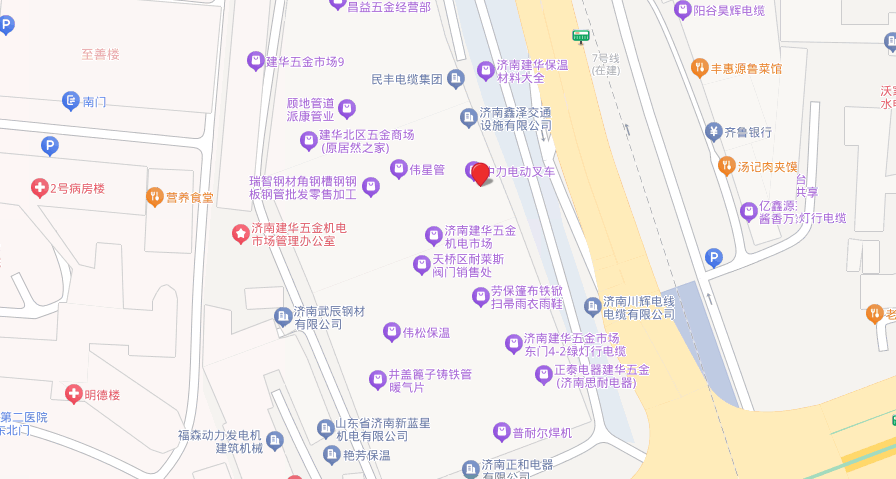Tap the 2号病房楼 hospital marker

click(39, 188)
